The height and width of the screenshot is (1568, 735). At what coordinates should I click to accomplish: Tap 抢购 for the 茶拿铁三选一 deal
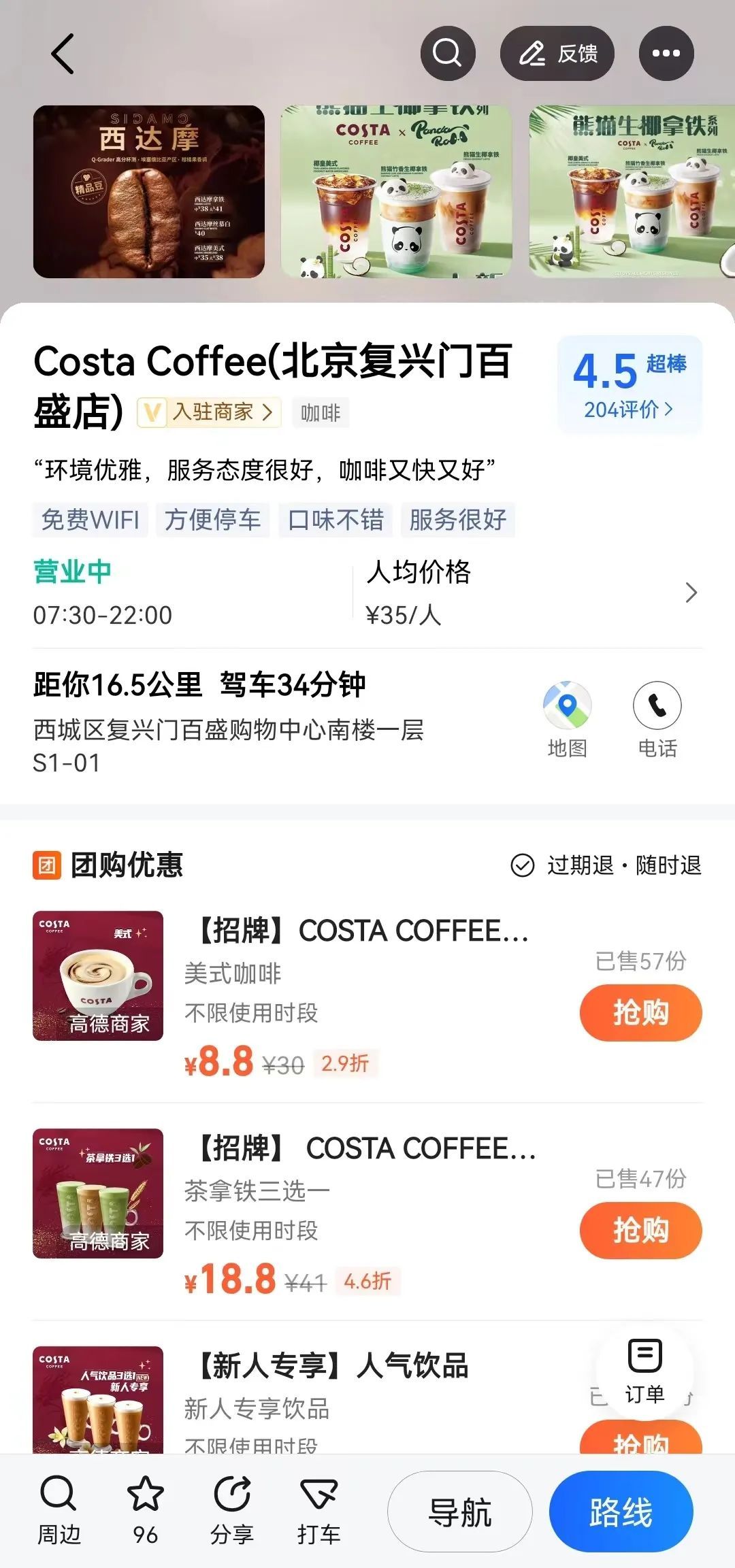(640, 1231)
